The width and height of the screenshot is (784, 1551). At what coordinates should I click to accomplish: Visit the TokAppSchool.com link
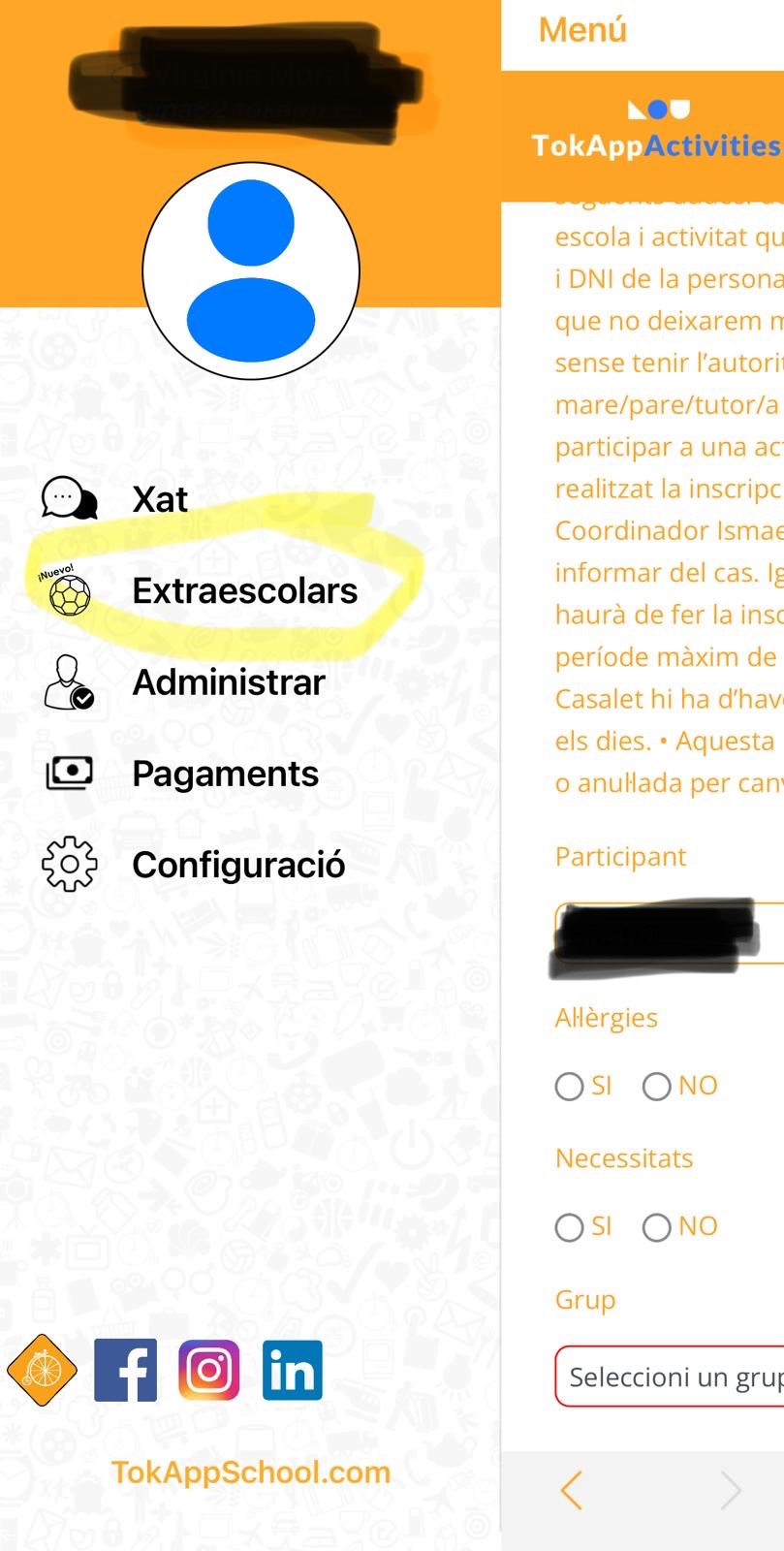[x=250, y=1472]
